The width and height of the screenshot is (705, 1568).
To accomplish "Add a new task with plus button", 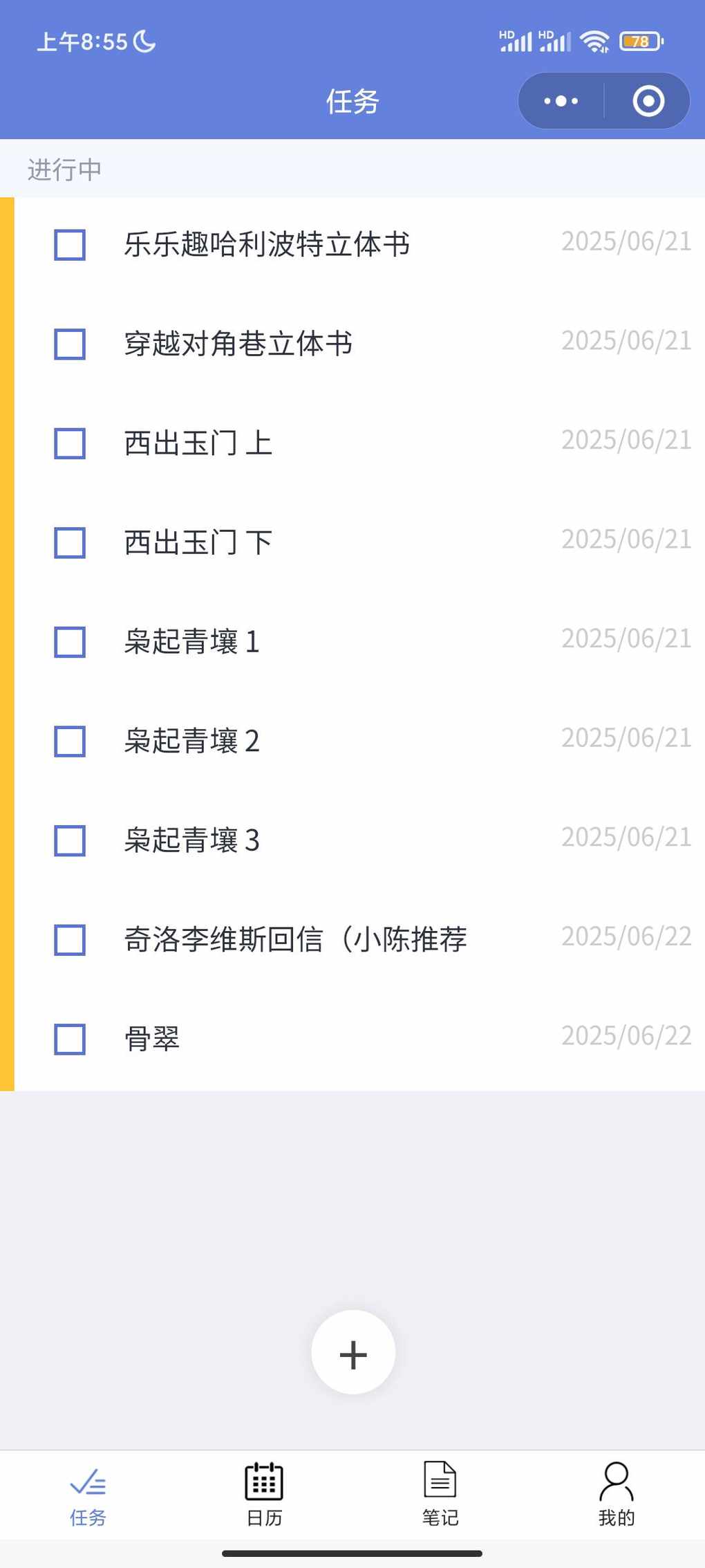I will (x=353, y=1352).
